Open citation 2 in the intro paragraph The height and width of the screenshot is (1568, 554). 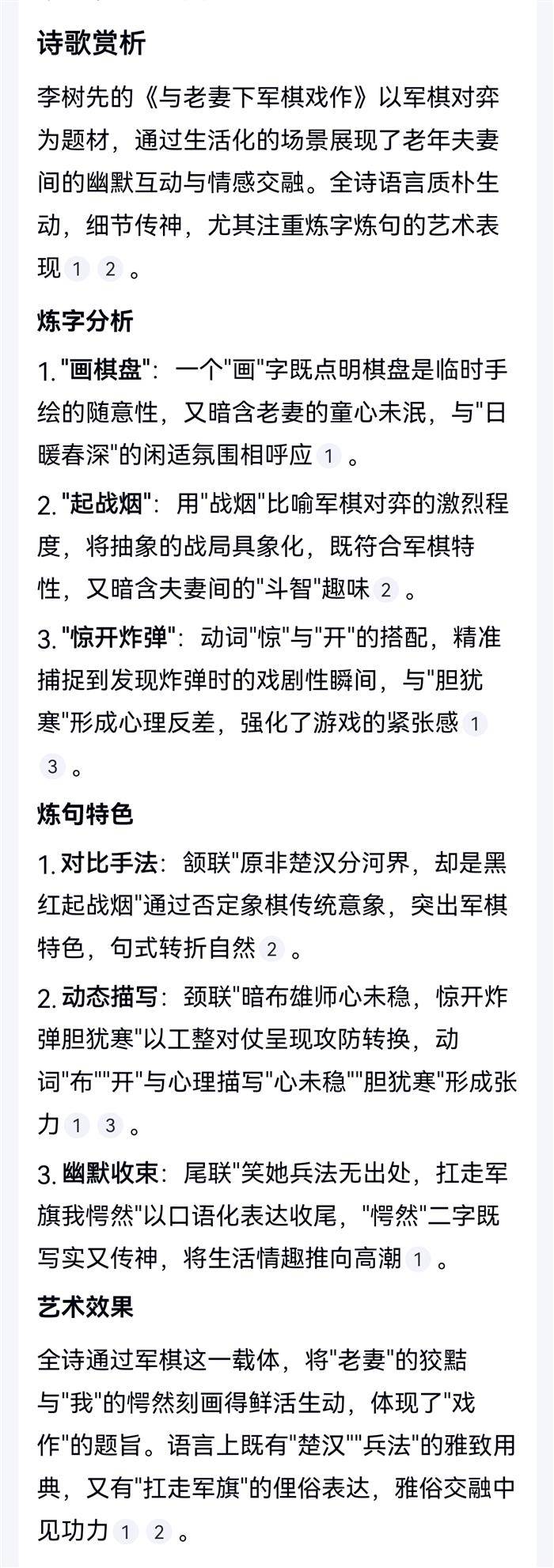coord(110,269)
